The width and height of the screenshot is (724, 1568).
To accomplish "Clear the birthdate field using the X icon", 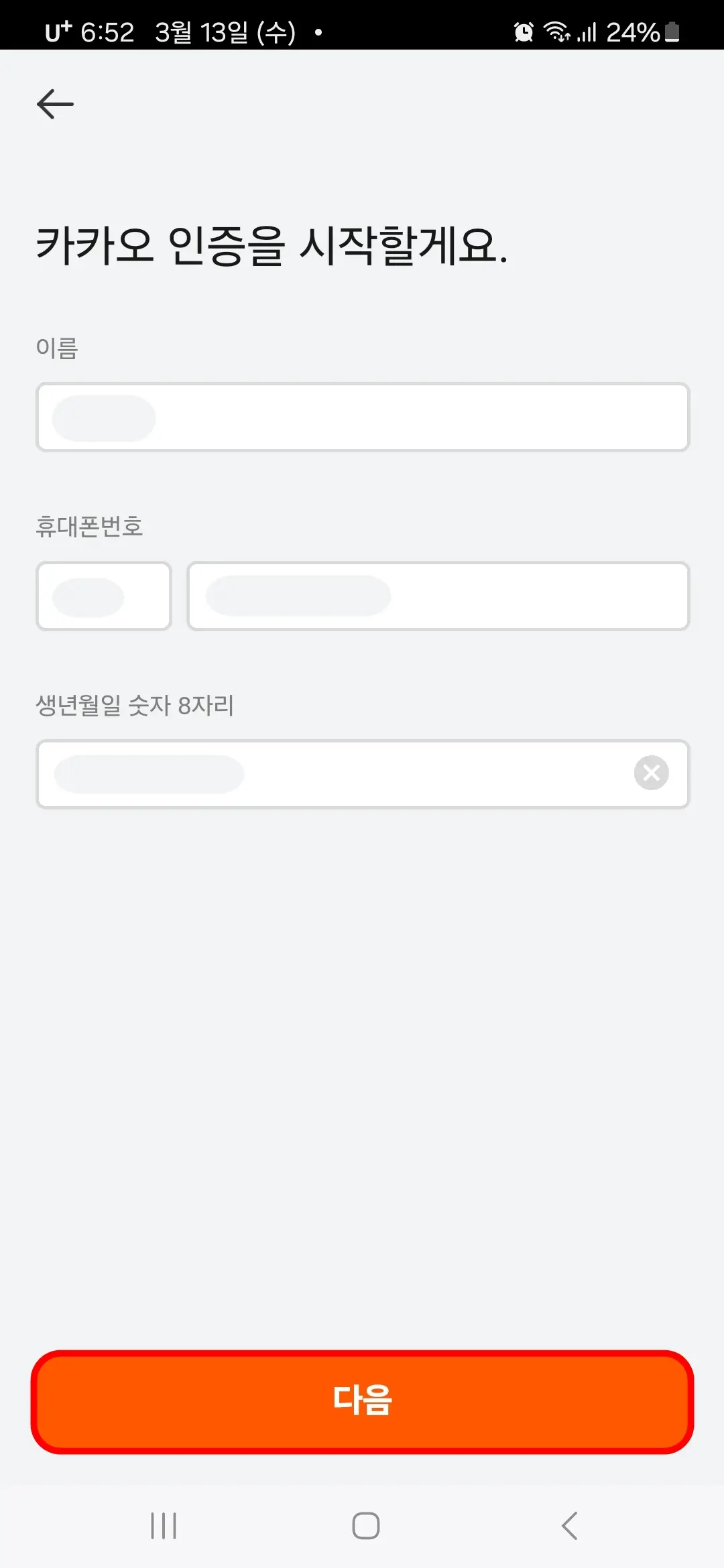I will [651, 773].
